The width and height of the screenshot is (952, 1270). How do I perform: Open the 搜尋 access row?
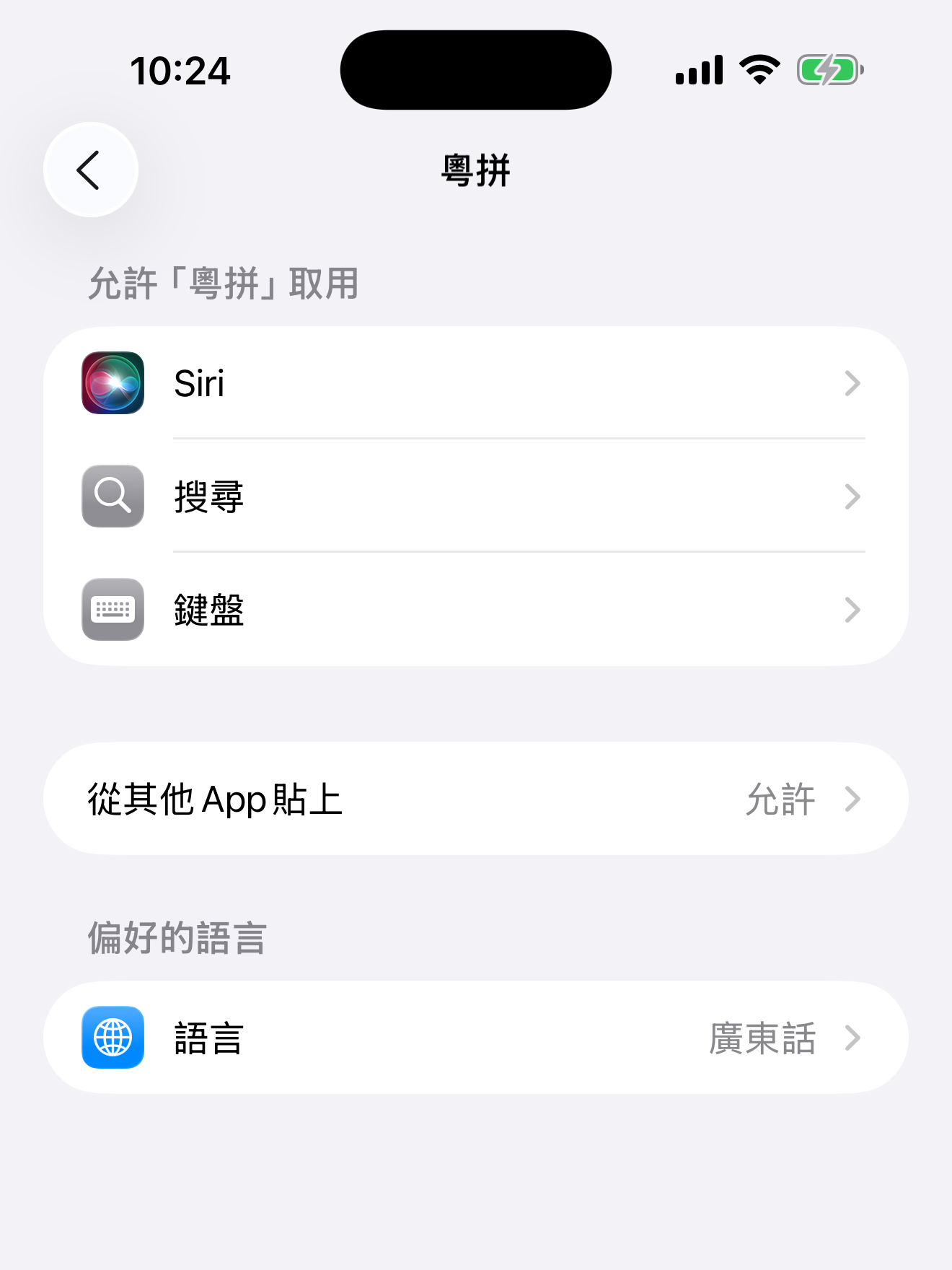click(476, 496)
